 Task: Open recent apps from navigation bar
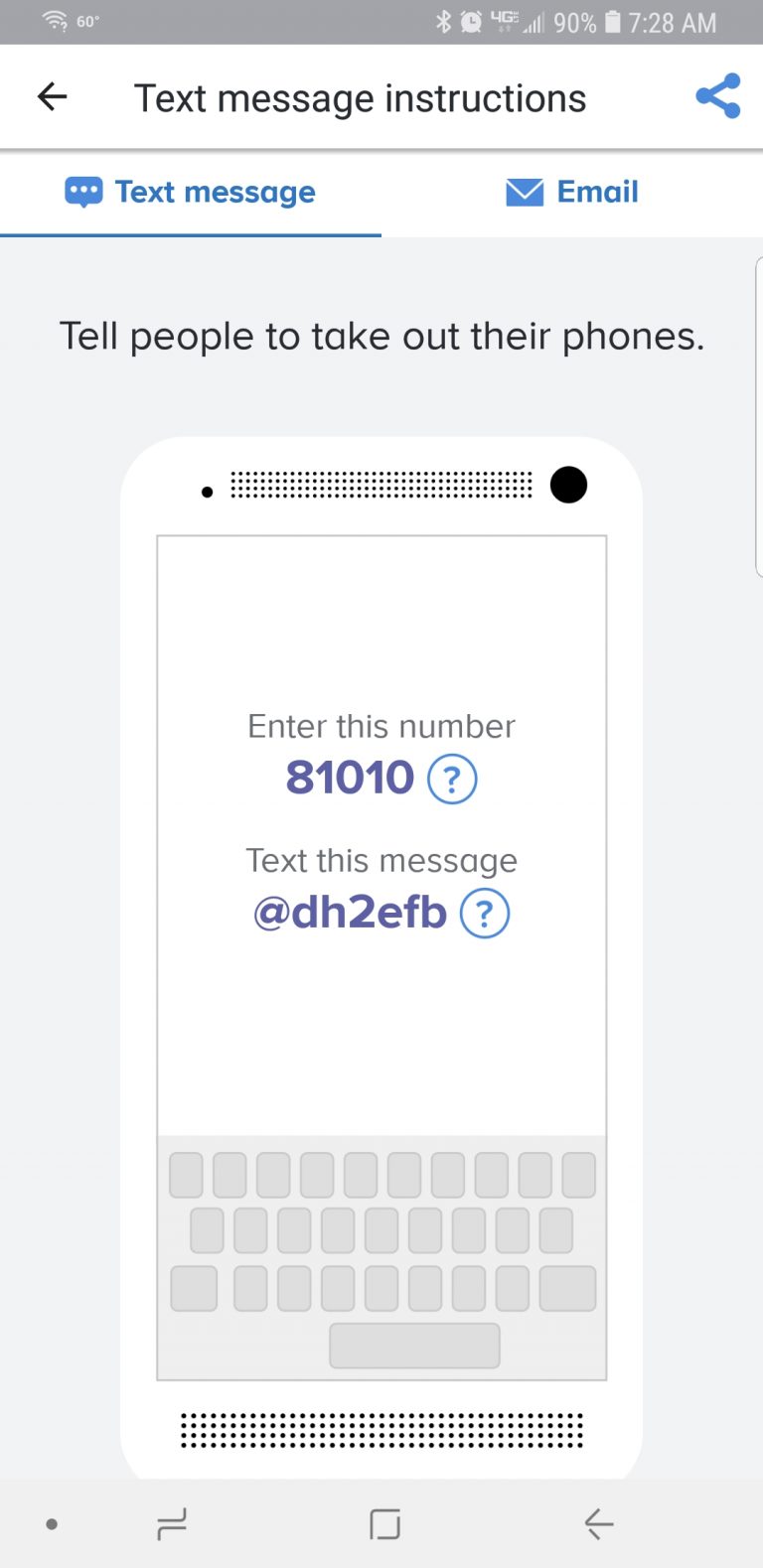tap(172, 1523)
